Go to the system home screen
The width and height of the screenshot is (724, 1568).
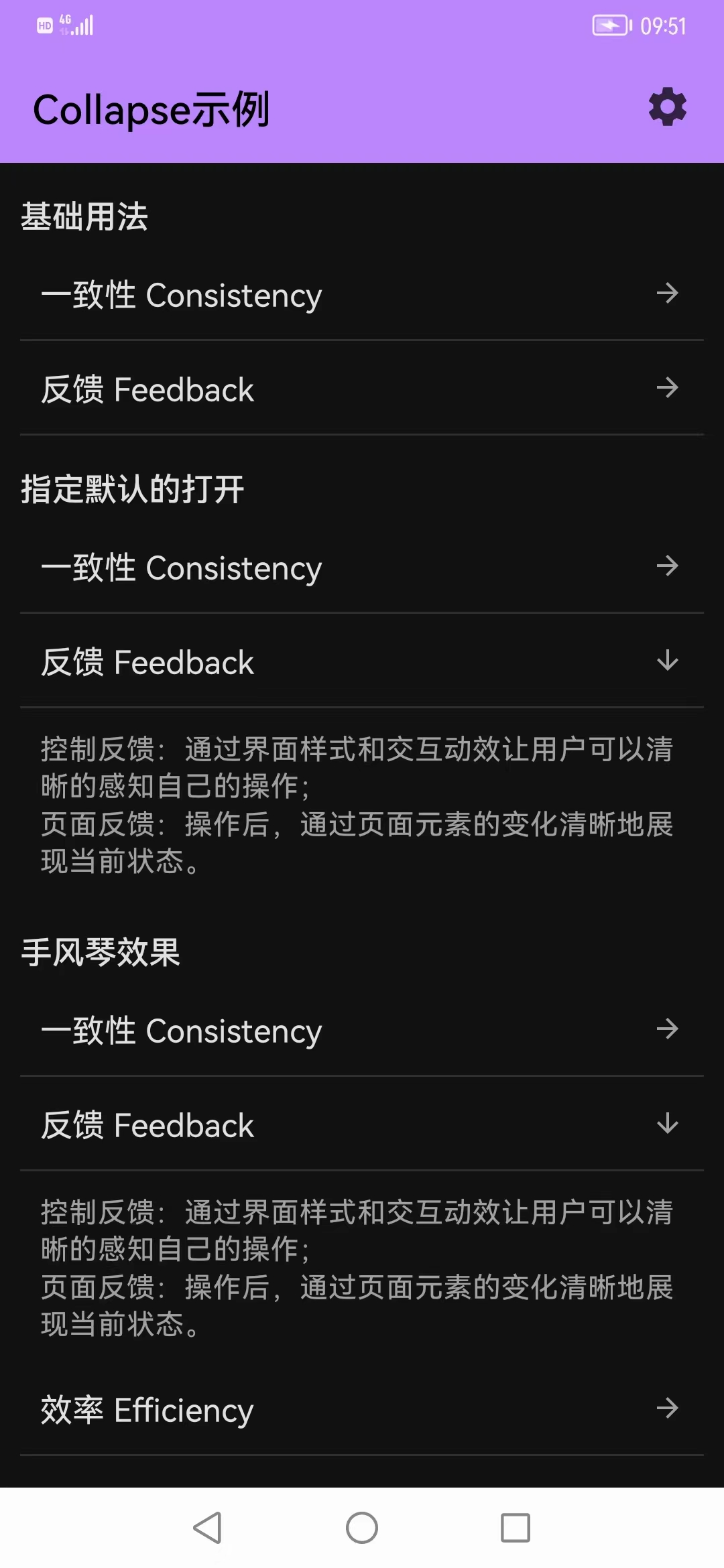pos(362,1528)
